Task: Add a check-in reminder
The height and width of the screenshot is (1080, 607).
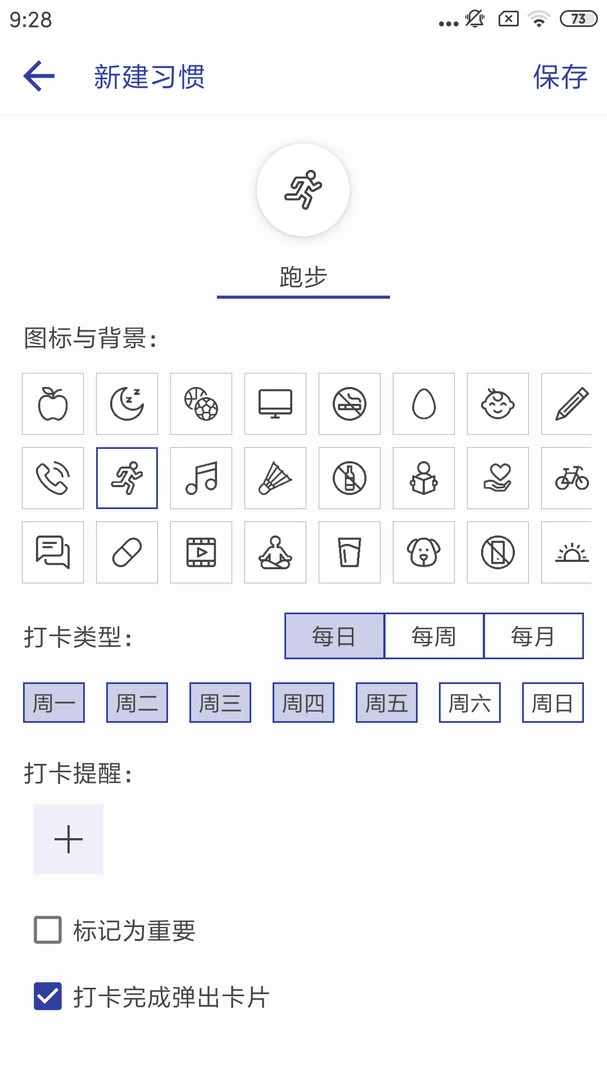Action: coord(68,839)
